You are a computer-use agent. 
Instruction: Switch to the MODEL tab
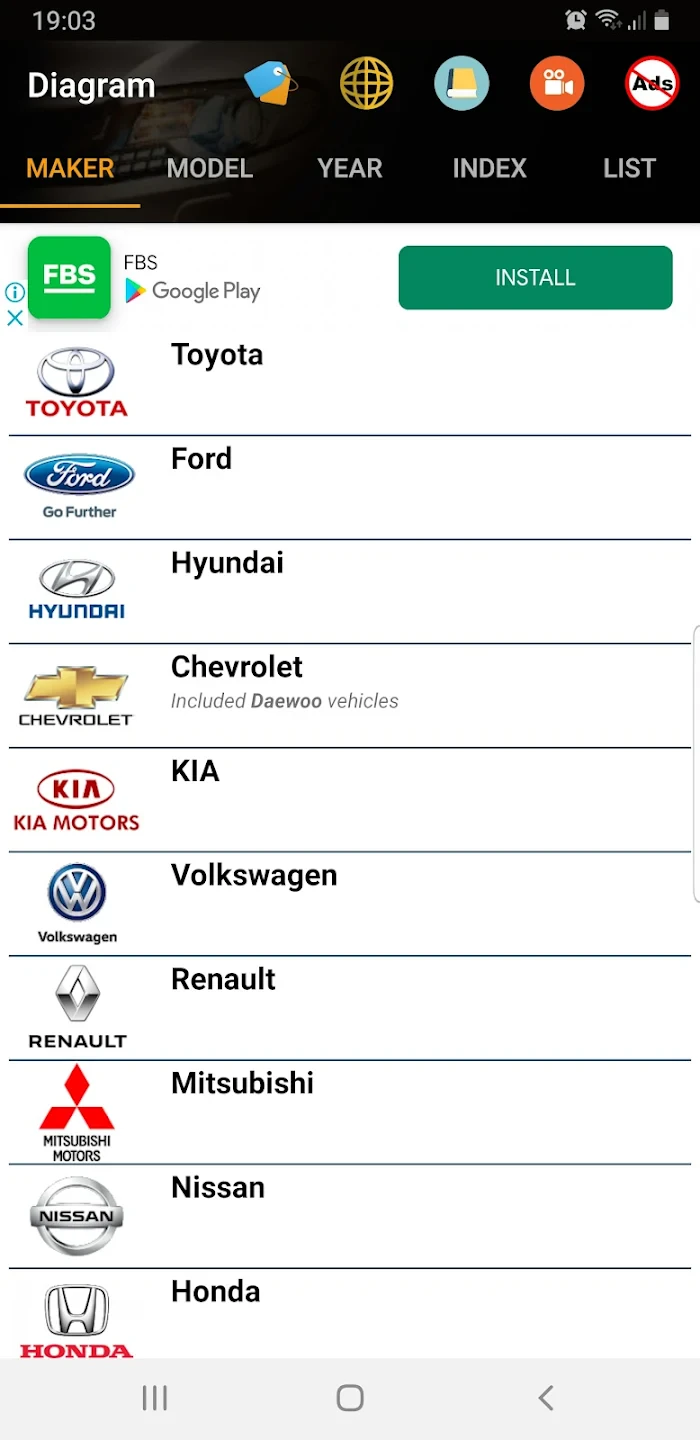pos(210,168)
